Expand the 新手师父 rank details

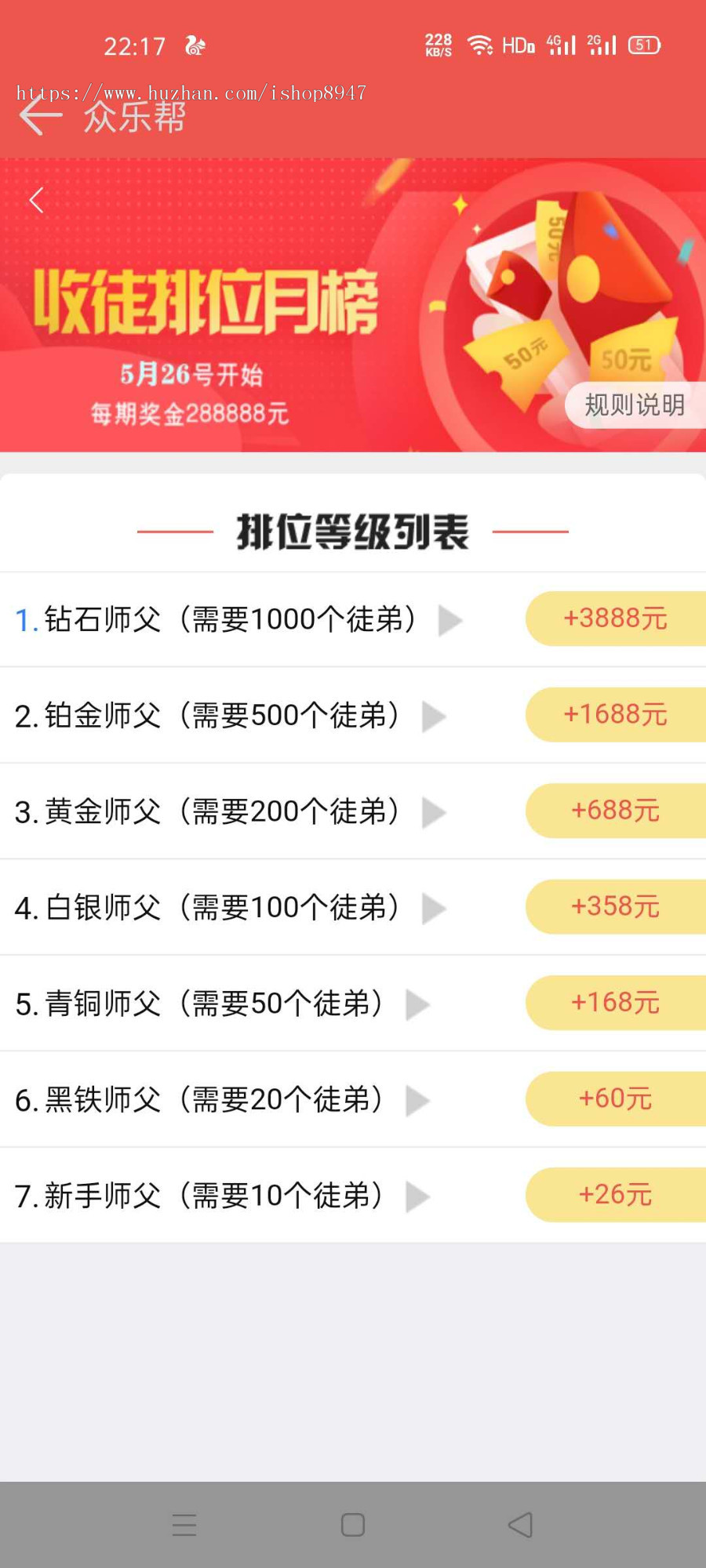[418, 1195]
